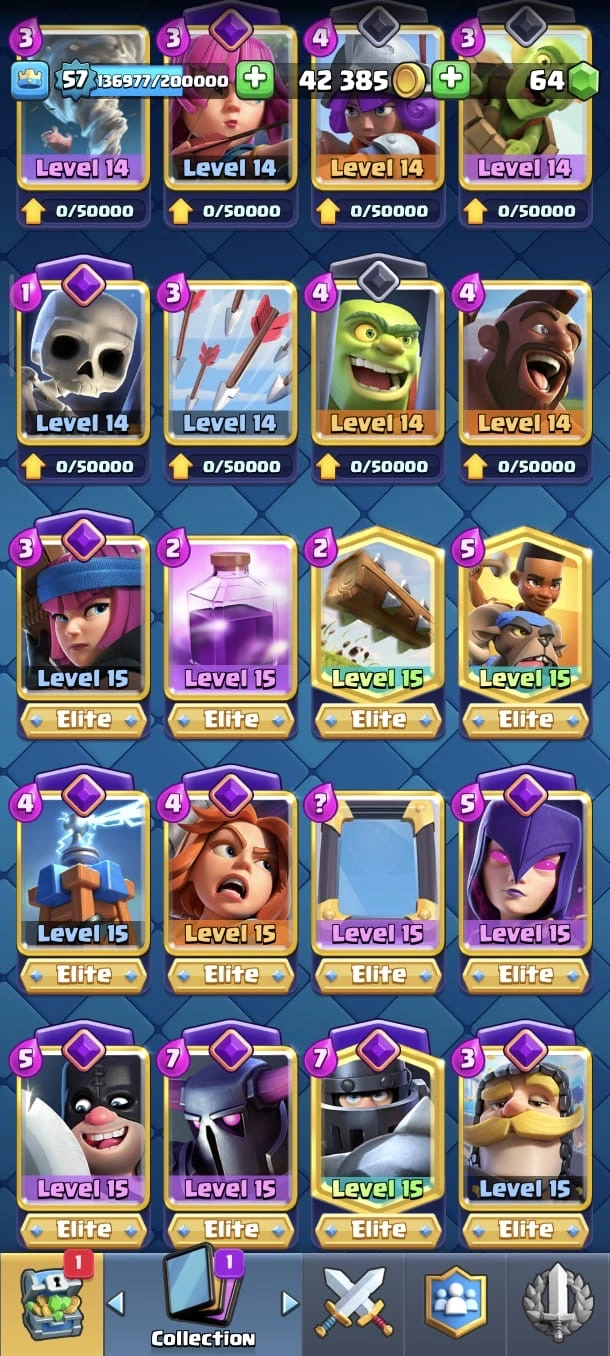Go to the Events sword and laurel tab
The height and width of the screenshot is (1356, 610).
557,1302
